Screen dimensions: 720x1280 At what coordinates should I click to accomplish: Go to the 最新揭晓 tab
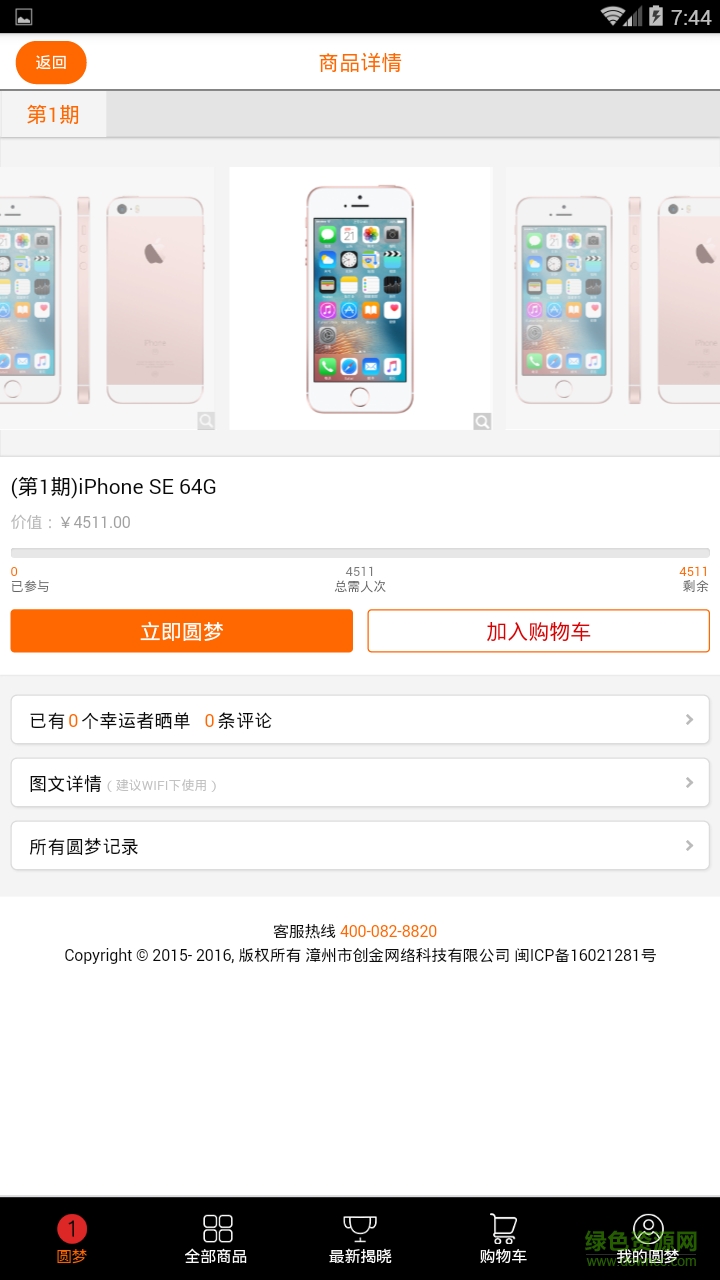coord(360,1240)
